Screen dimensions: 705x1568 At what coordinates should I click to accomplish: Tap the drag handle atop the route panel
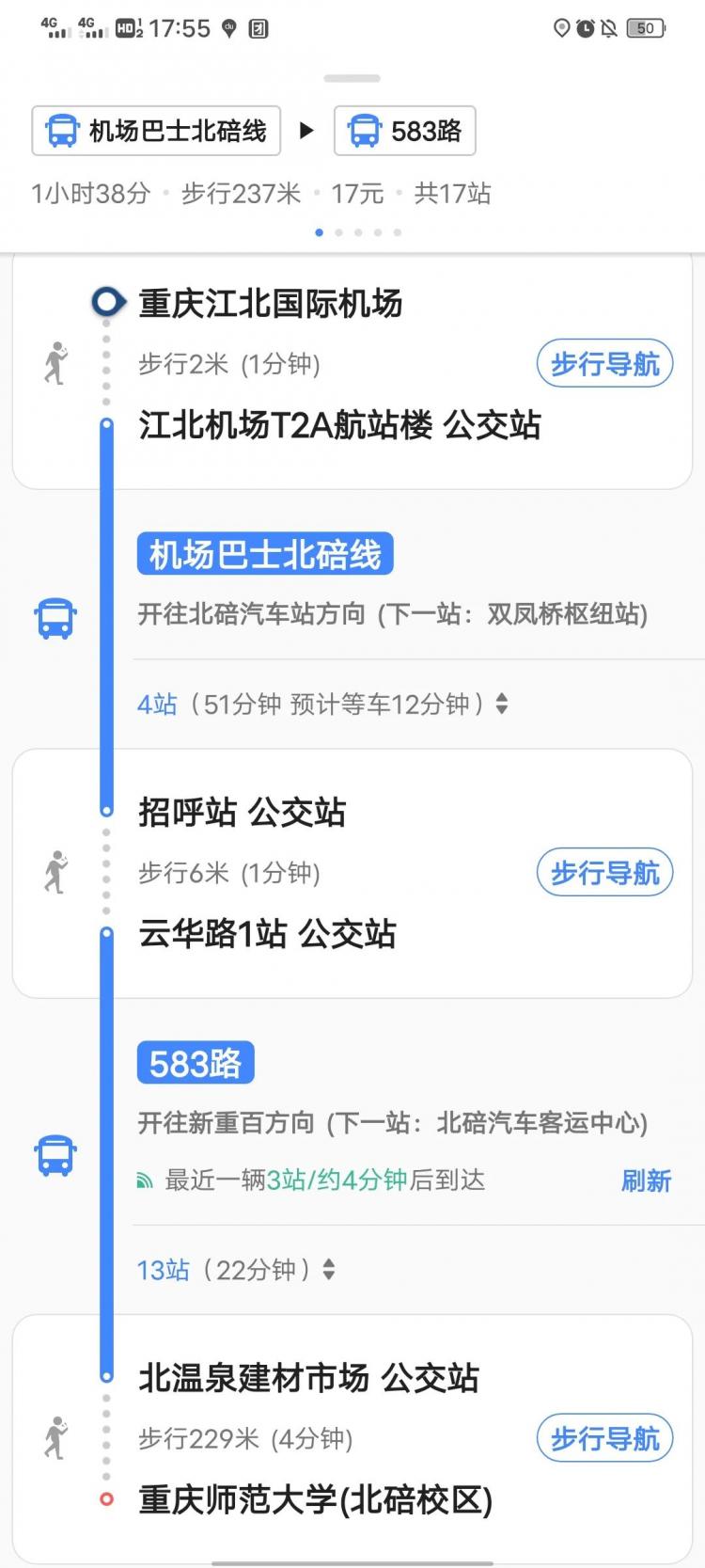pos(352,78)
